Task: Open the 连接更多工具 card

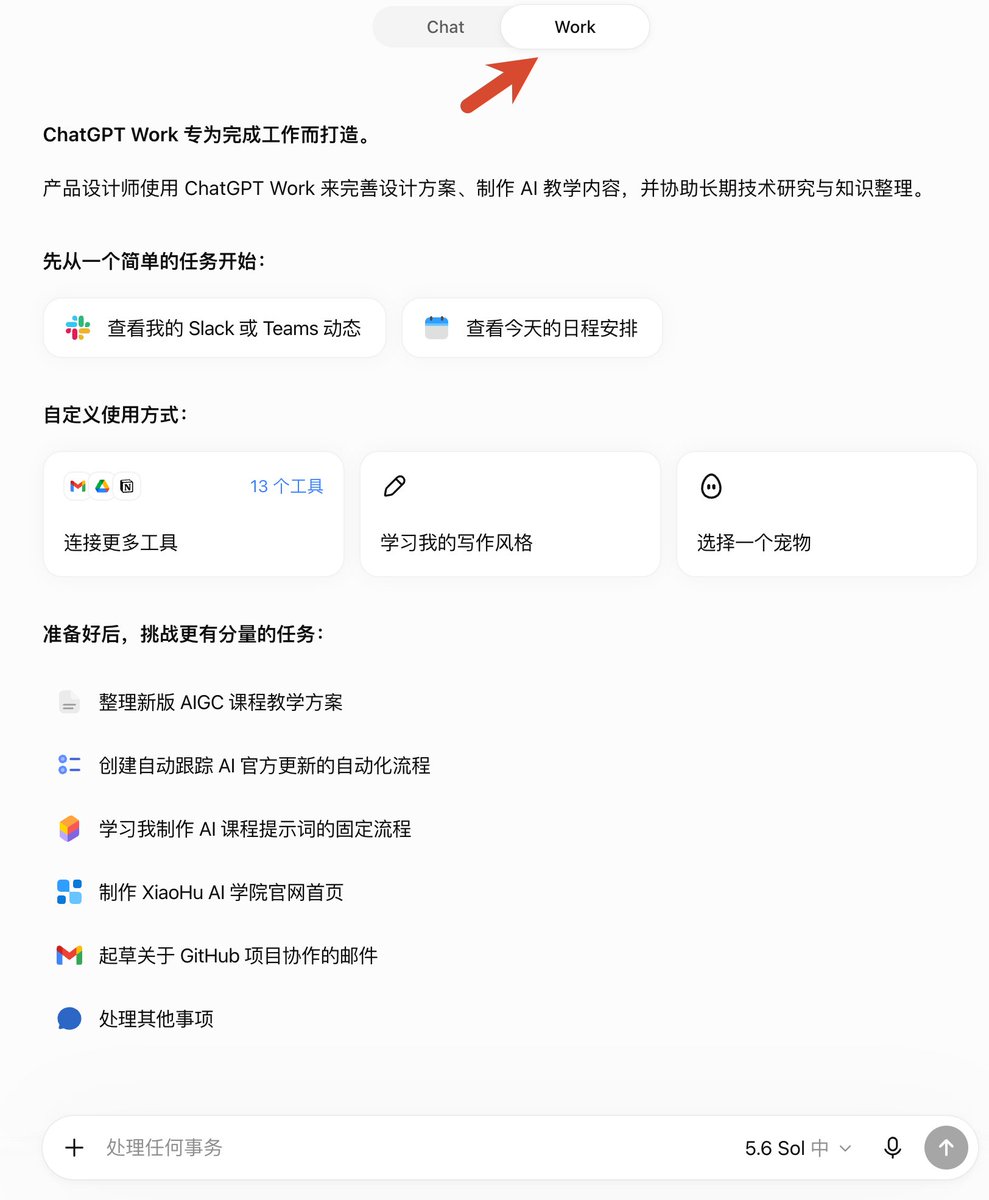Action: pyautogui.click(x=193, y=514)
